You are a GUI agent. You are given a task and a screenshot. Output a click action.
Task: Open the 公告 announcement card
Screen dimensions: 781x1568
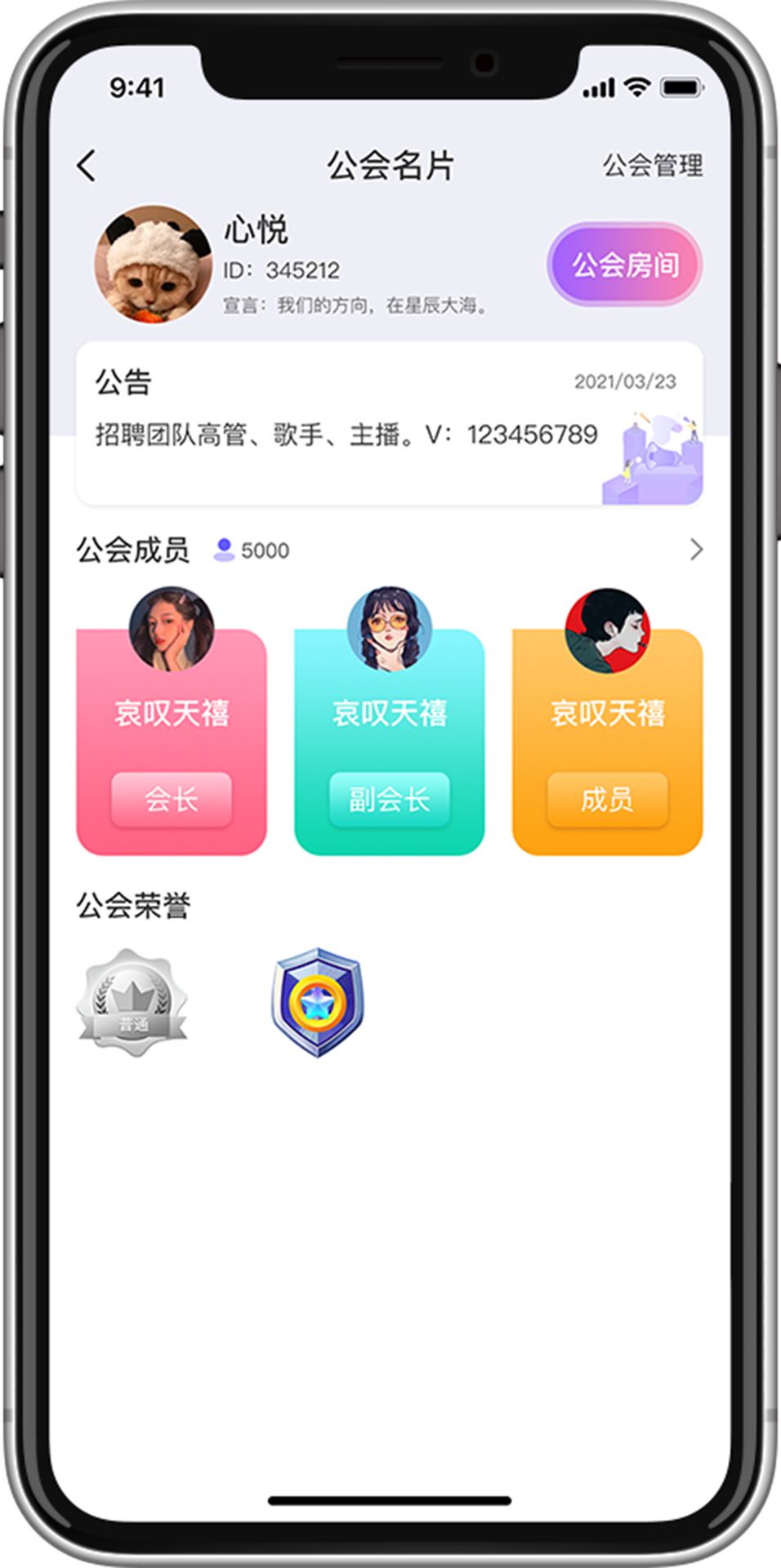pyautogui.click(x=389, y=423)
